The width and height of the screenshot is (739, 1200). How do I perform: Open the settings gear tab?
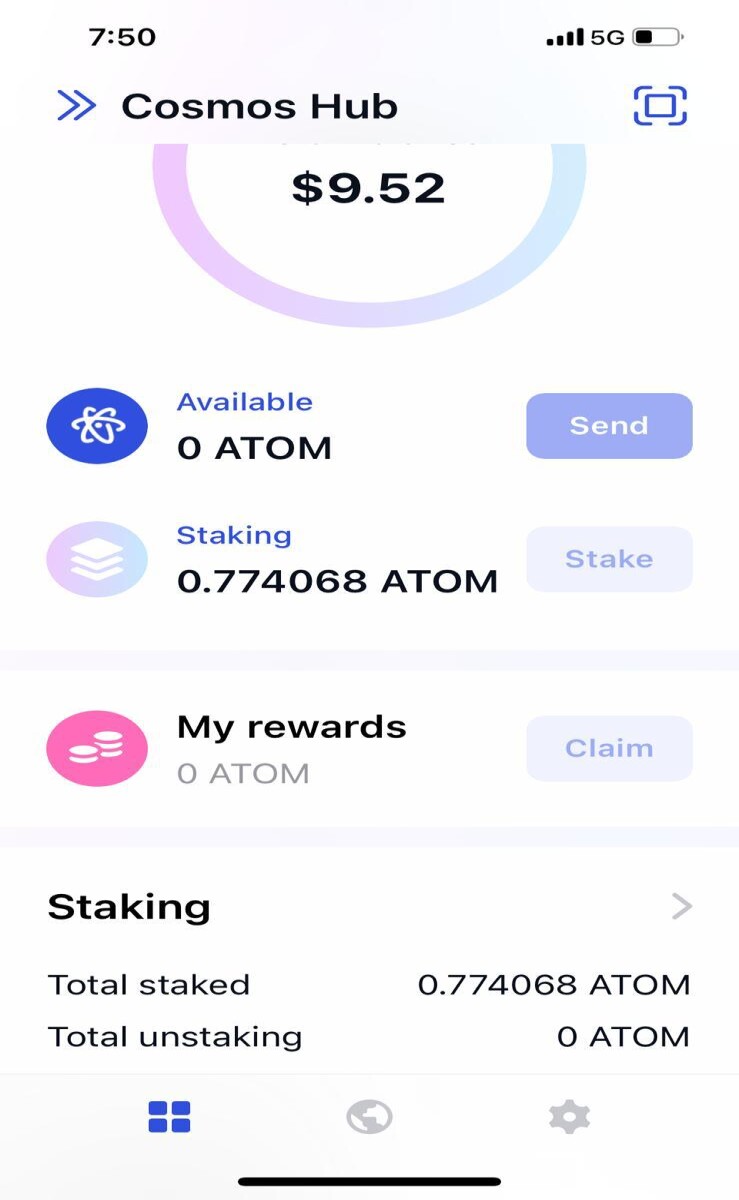570,1117
